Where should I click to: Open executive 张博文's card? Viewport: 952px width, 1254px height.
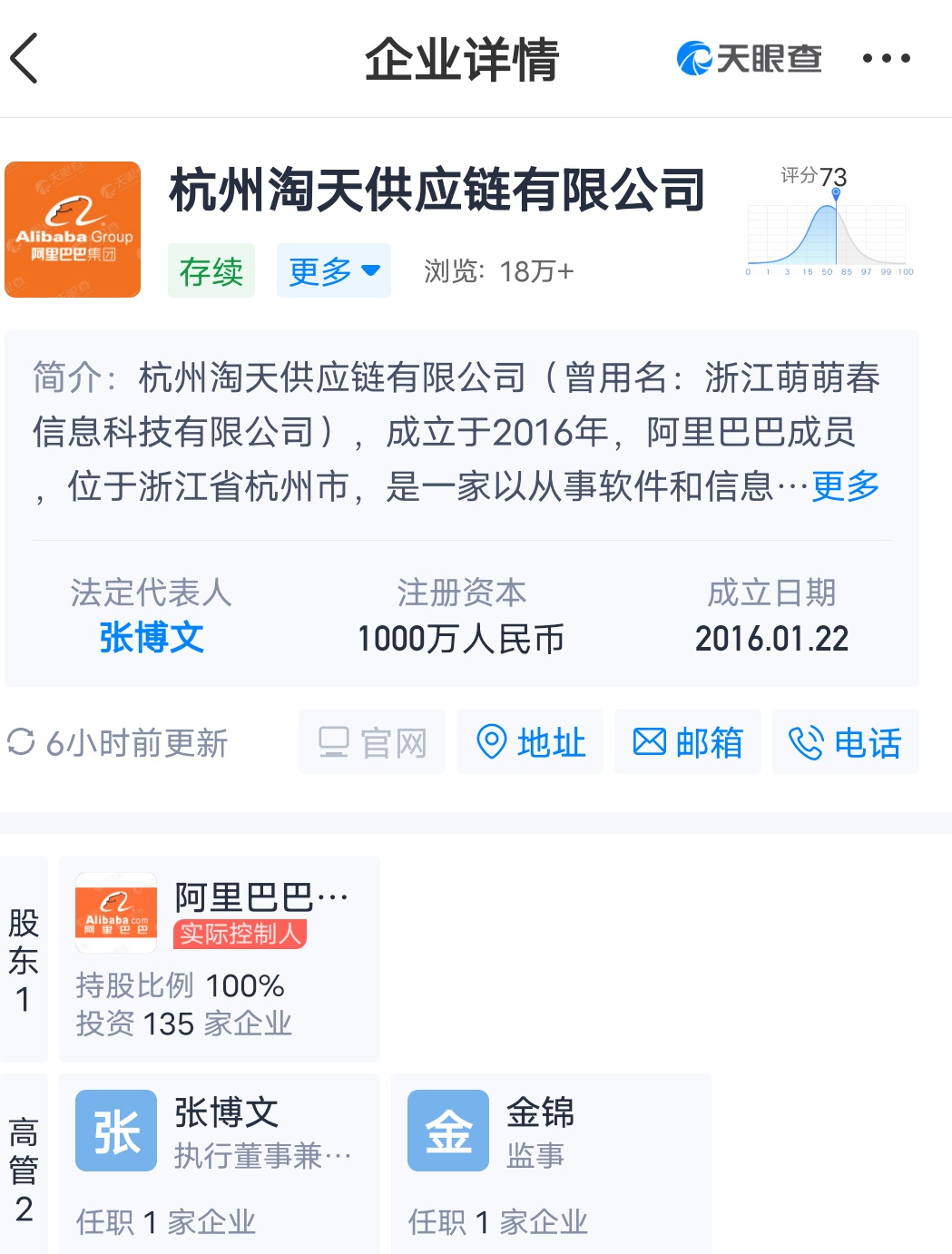(x=219, y=1163)
